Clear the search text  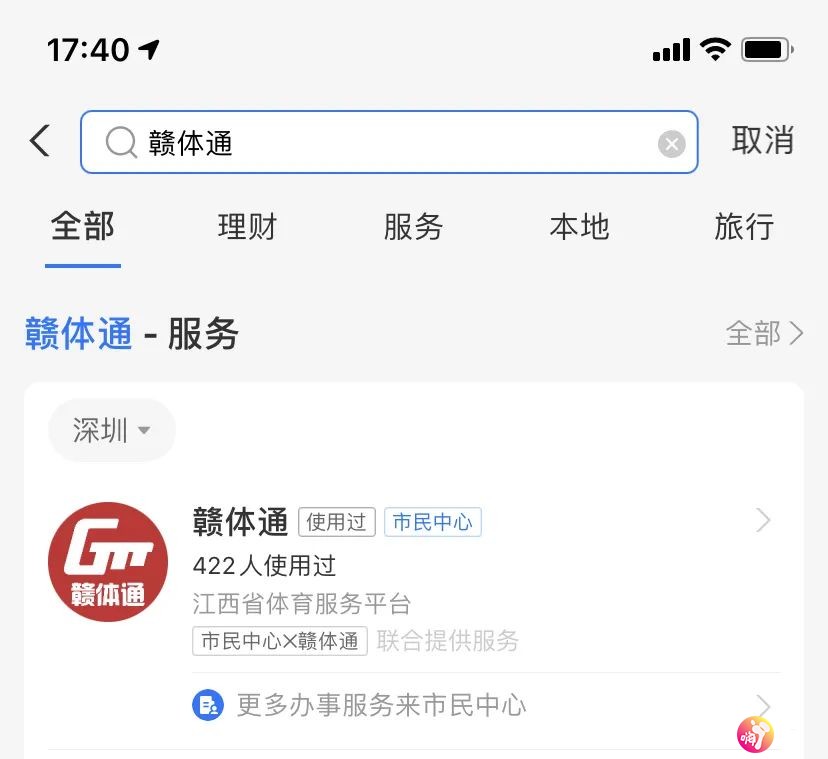[671, 145]
